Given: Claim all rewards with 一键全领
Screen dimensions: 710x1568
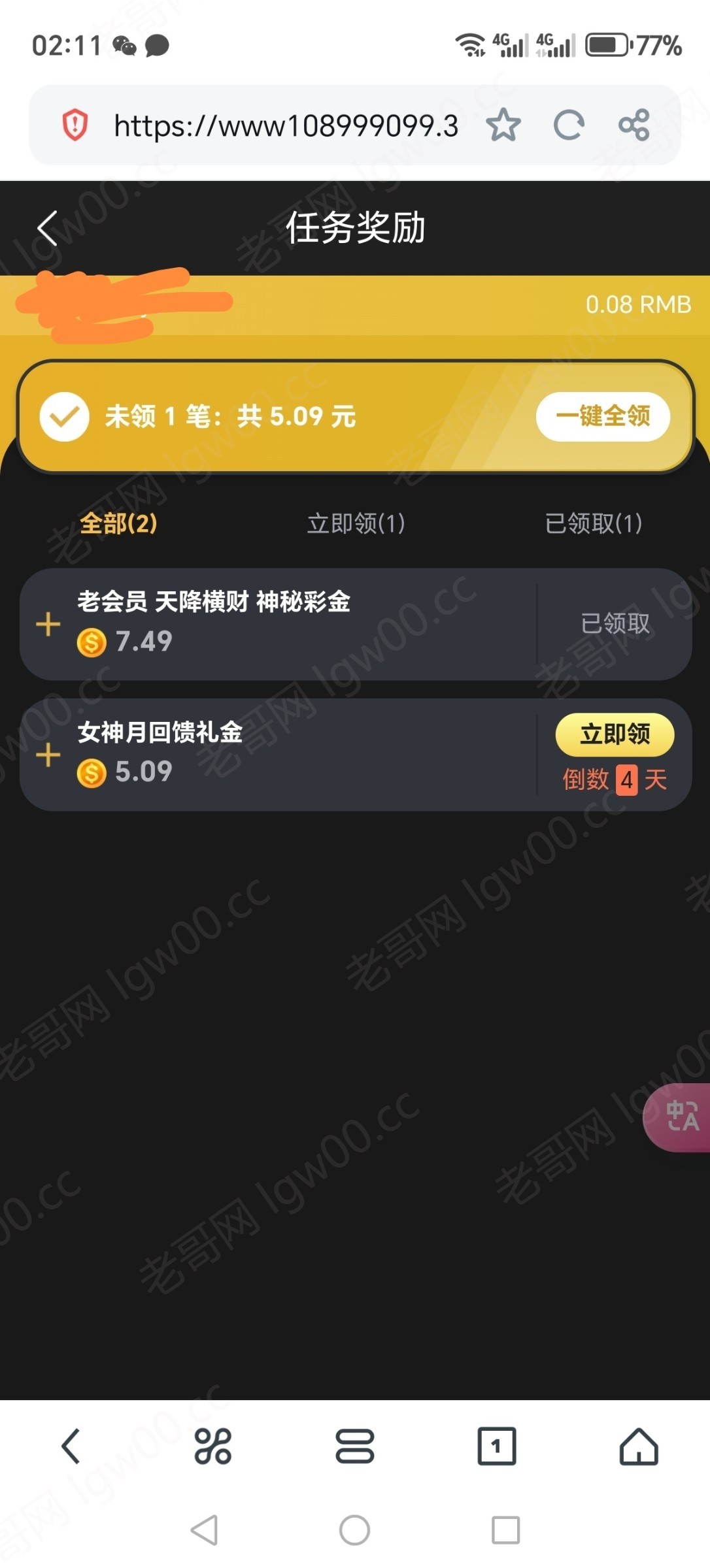Looking at the screenshot, I should coord(602,416).
